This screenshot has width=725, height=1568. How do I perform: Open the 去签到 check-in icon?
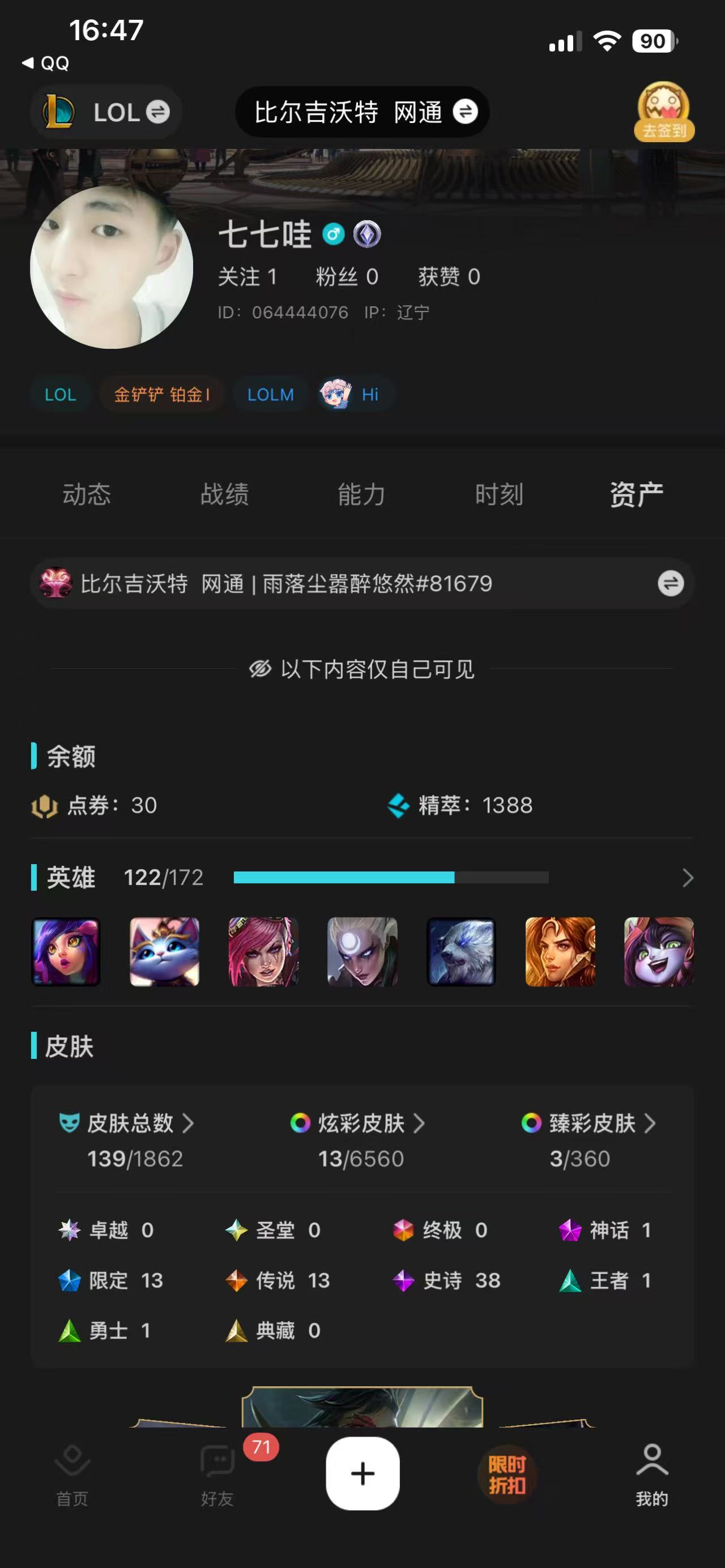tap(663, 112)
